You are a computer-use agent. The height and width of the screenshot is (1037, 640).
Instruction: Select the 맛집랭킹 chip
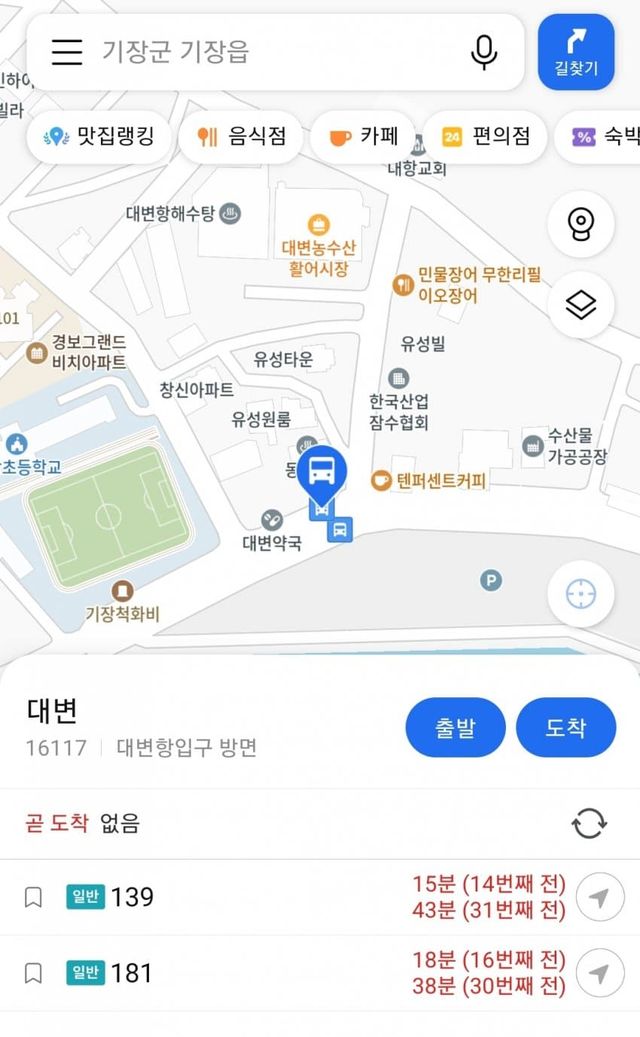point(99,137)
